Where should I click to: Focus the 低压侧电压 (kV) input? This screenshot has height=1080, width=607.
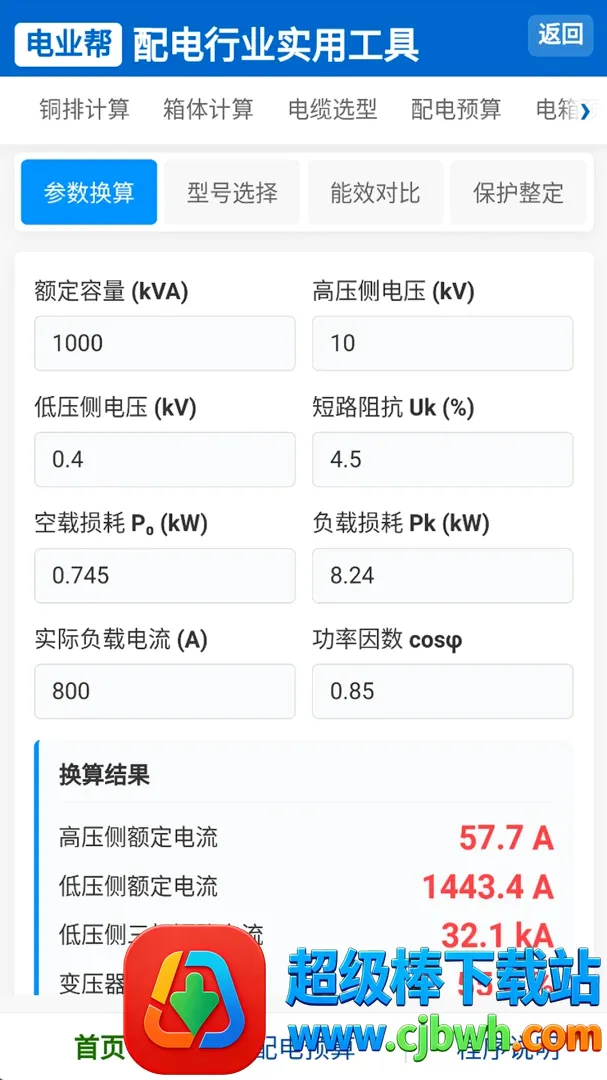click(165, 459)
